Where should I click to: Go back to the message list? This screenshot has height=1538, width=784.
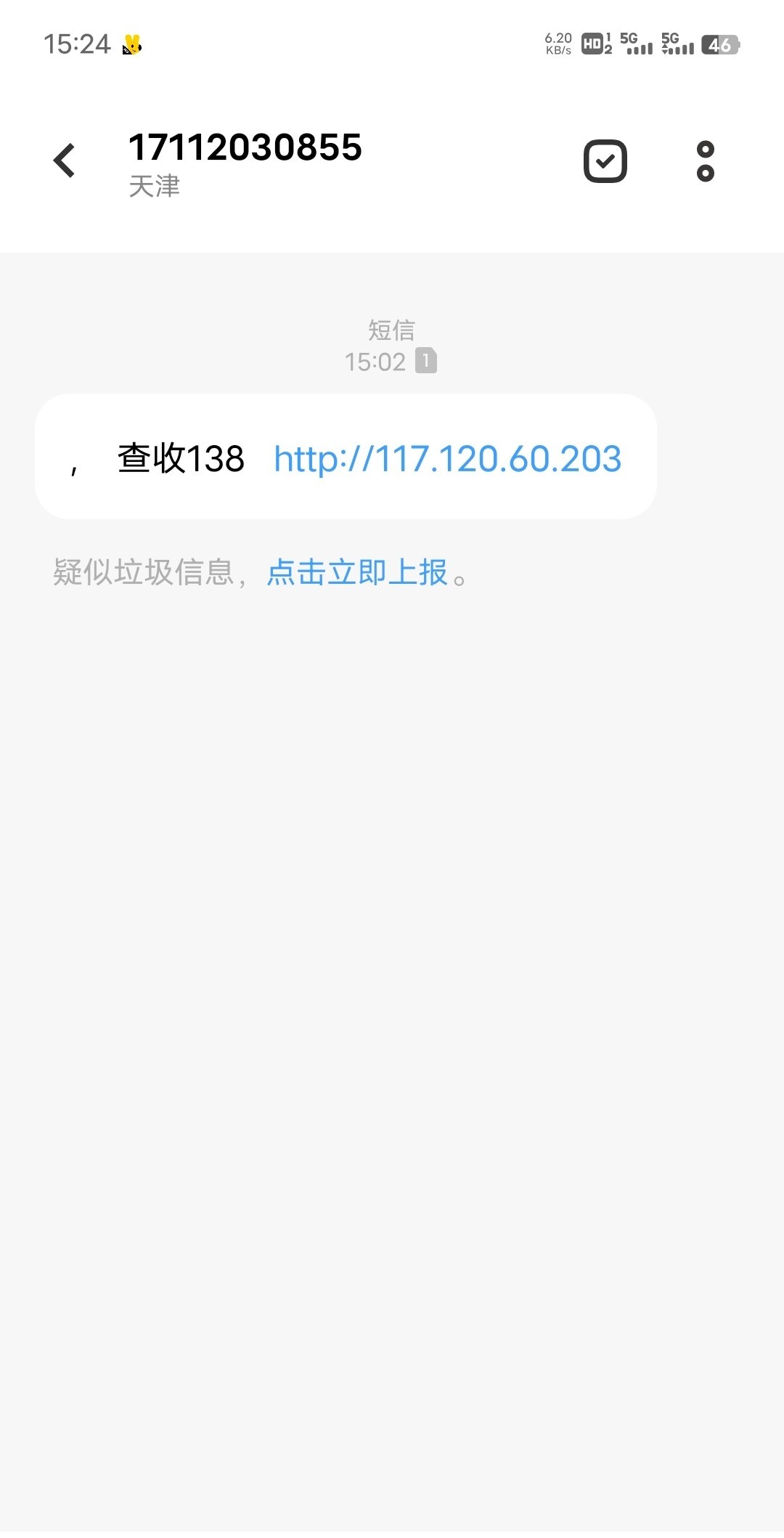coord(65,160)
